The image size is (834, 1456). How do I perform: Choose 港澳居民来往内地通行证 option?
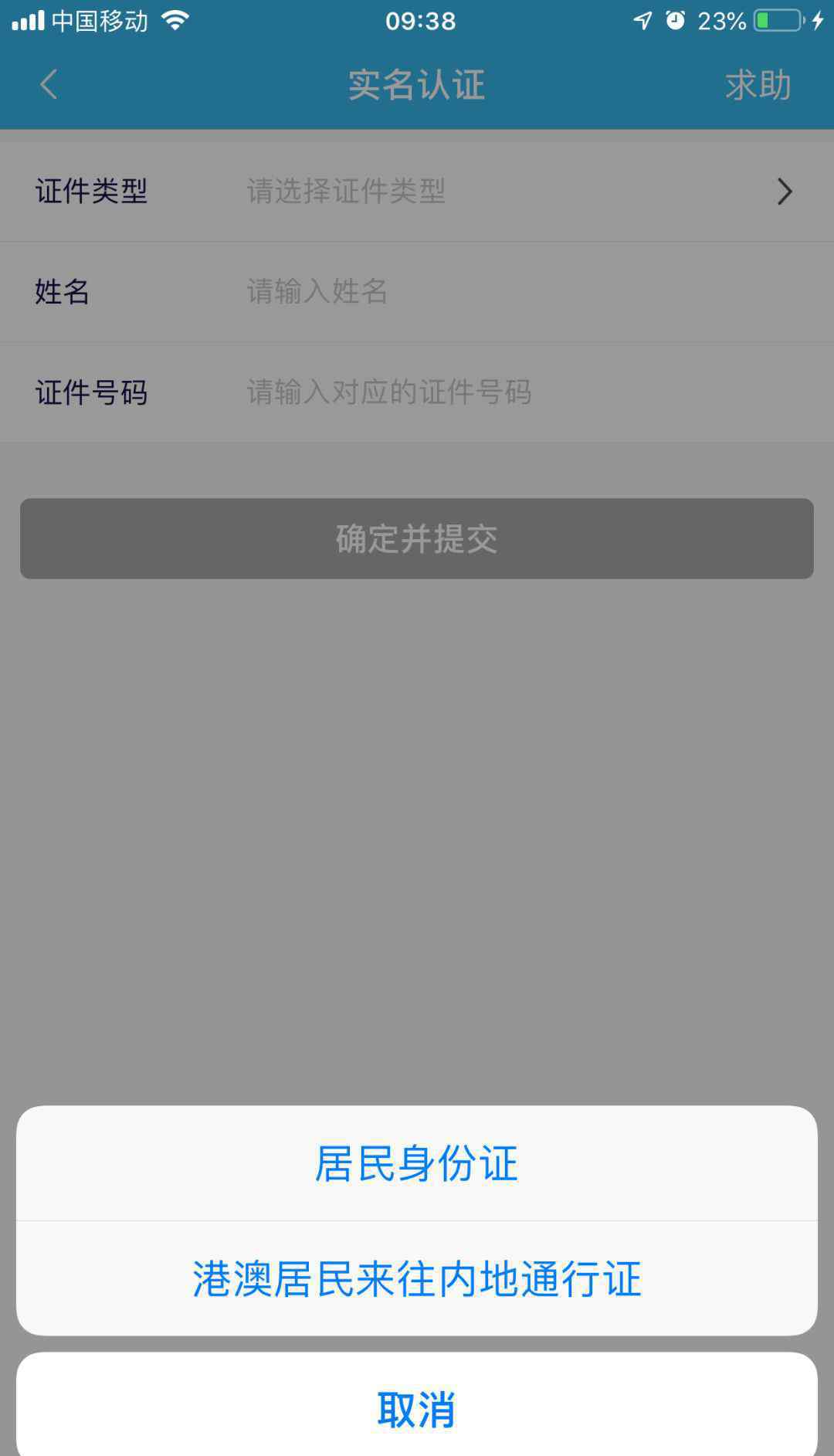click(416, 1279)
